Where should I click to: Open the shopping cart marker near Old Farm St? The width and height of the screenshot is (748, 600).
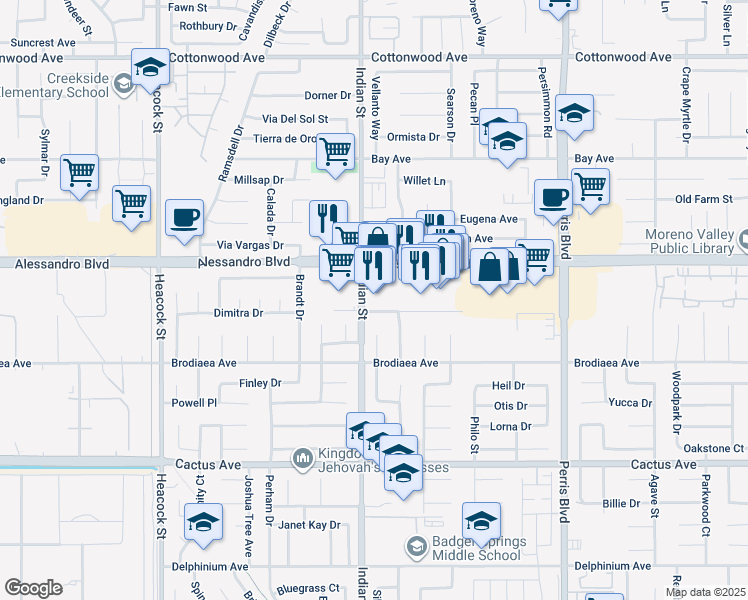(x=590, y=186)
